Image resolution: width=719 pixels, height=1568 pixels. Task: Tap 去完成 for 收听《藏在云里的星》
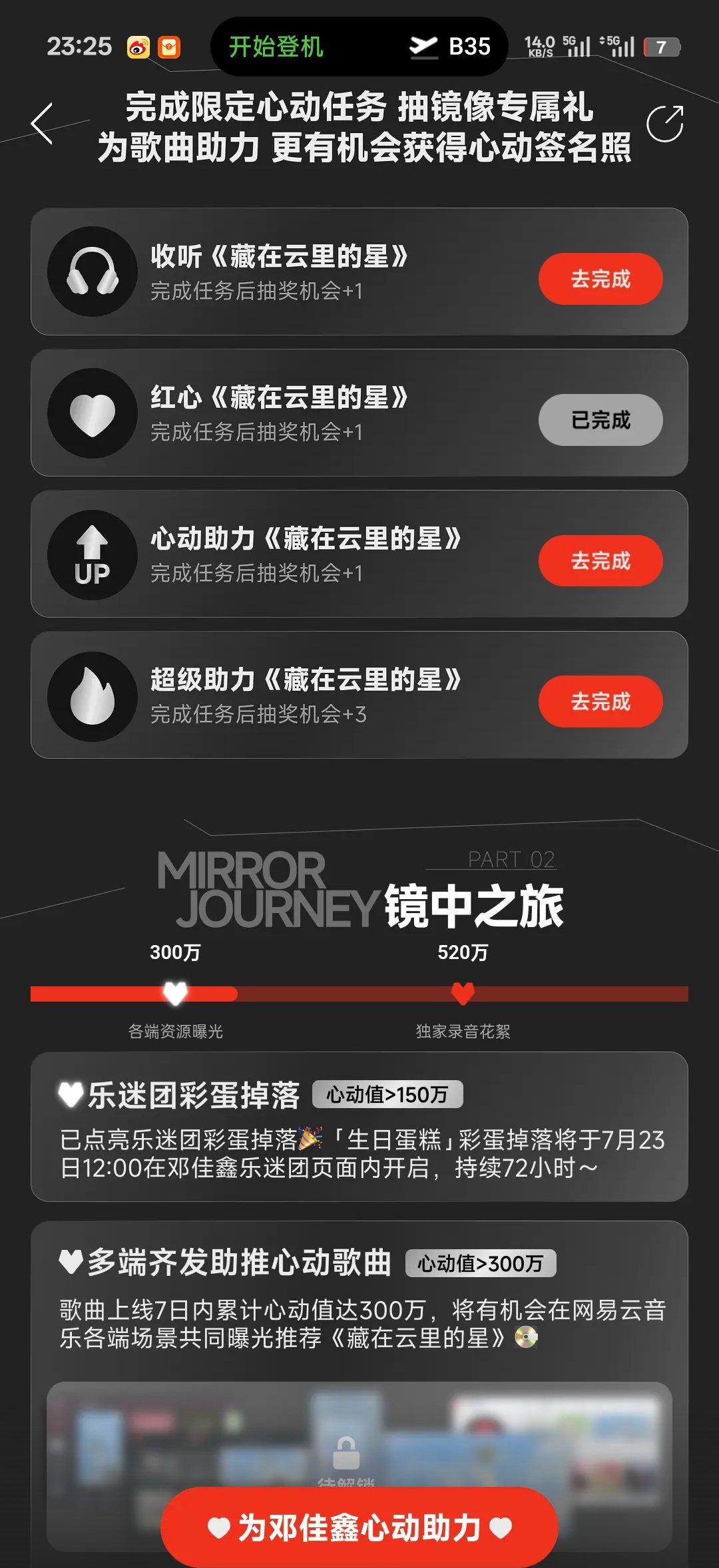click(600, 279)
